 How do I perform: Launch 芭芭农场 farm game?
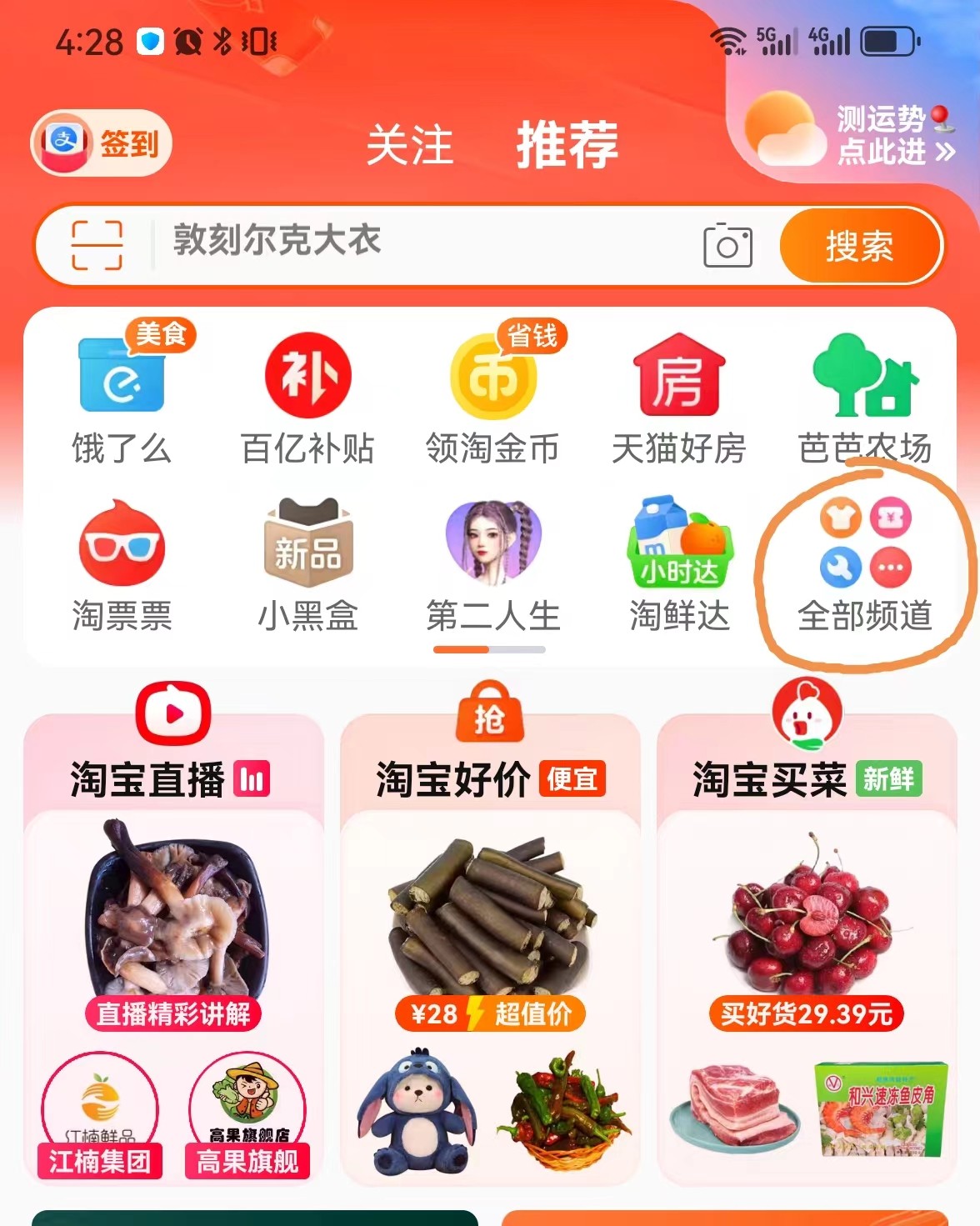pyautogui.click(x=865, y=397)
